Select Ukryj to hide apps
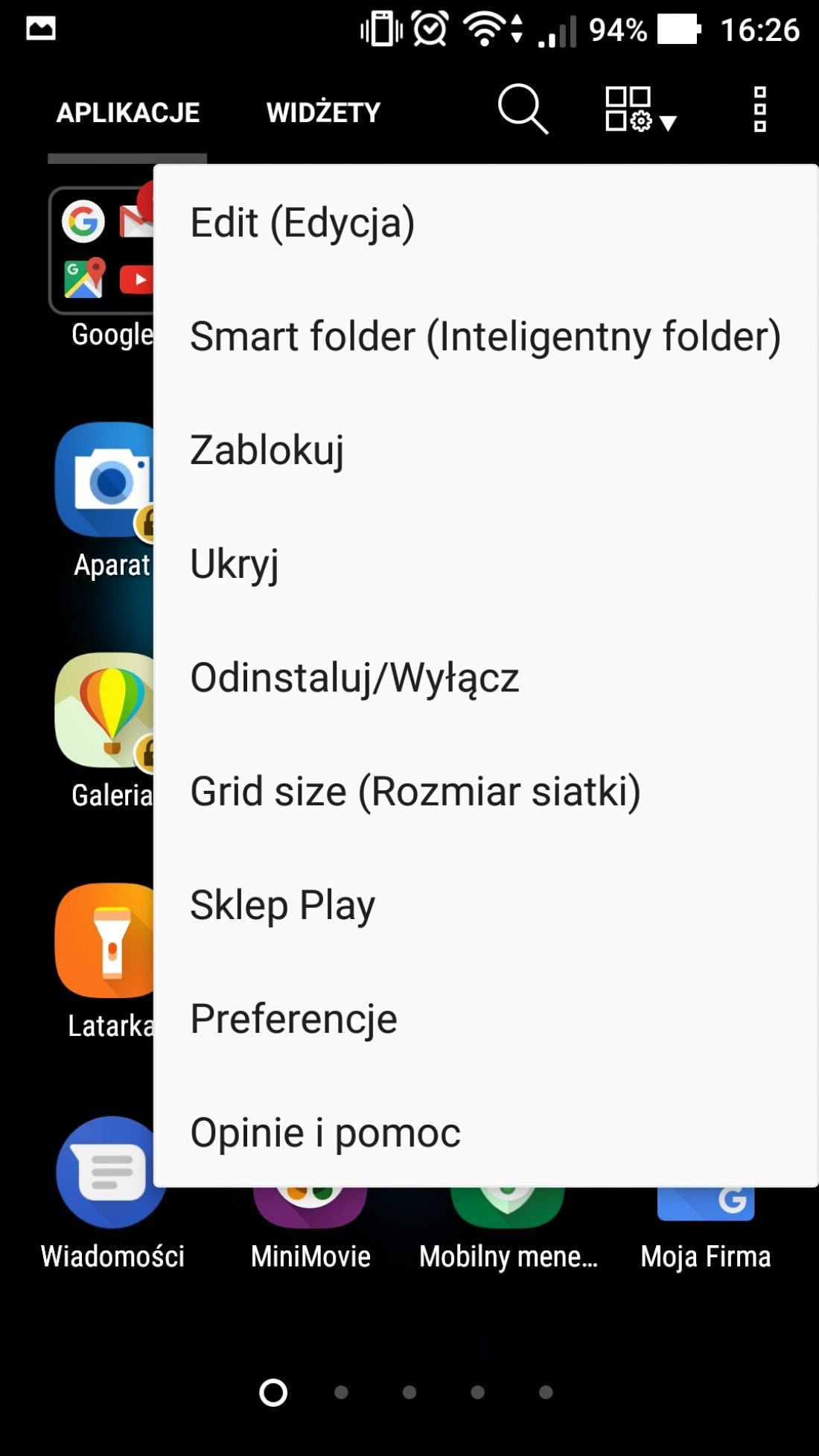The image size is (819, 1456). click(x=485, y=564)
